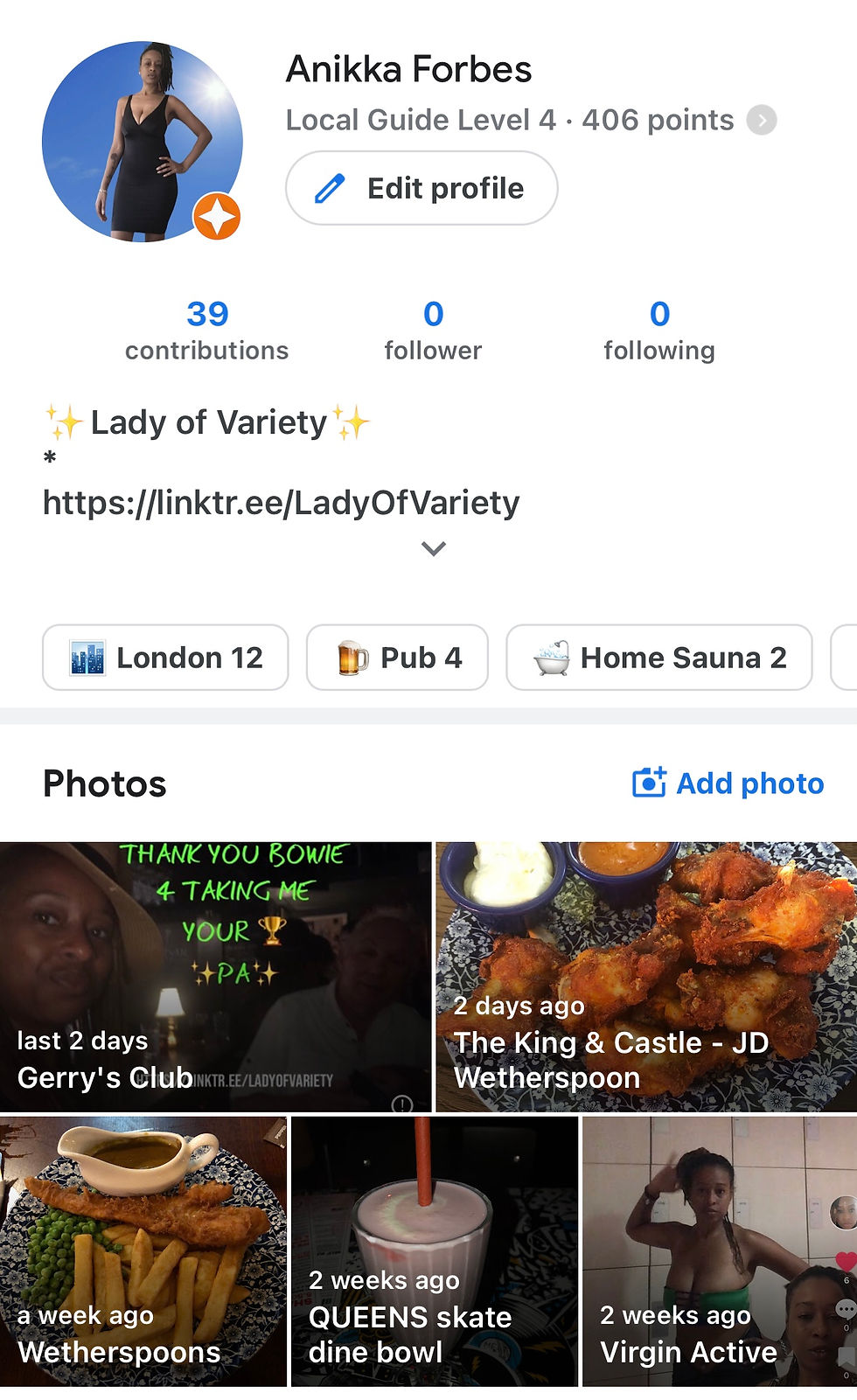Image resolution: width=857 pixels, height=1400 pixels.
Task: Open the Virgin Active photo
Action: [719, 1250]
